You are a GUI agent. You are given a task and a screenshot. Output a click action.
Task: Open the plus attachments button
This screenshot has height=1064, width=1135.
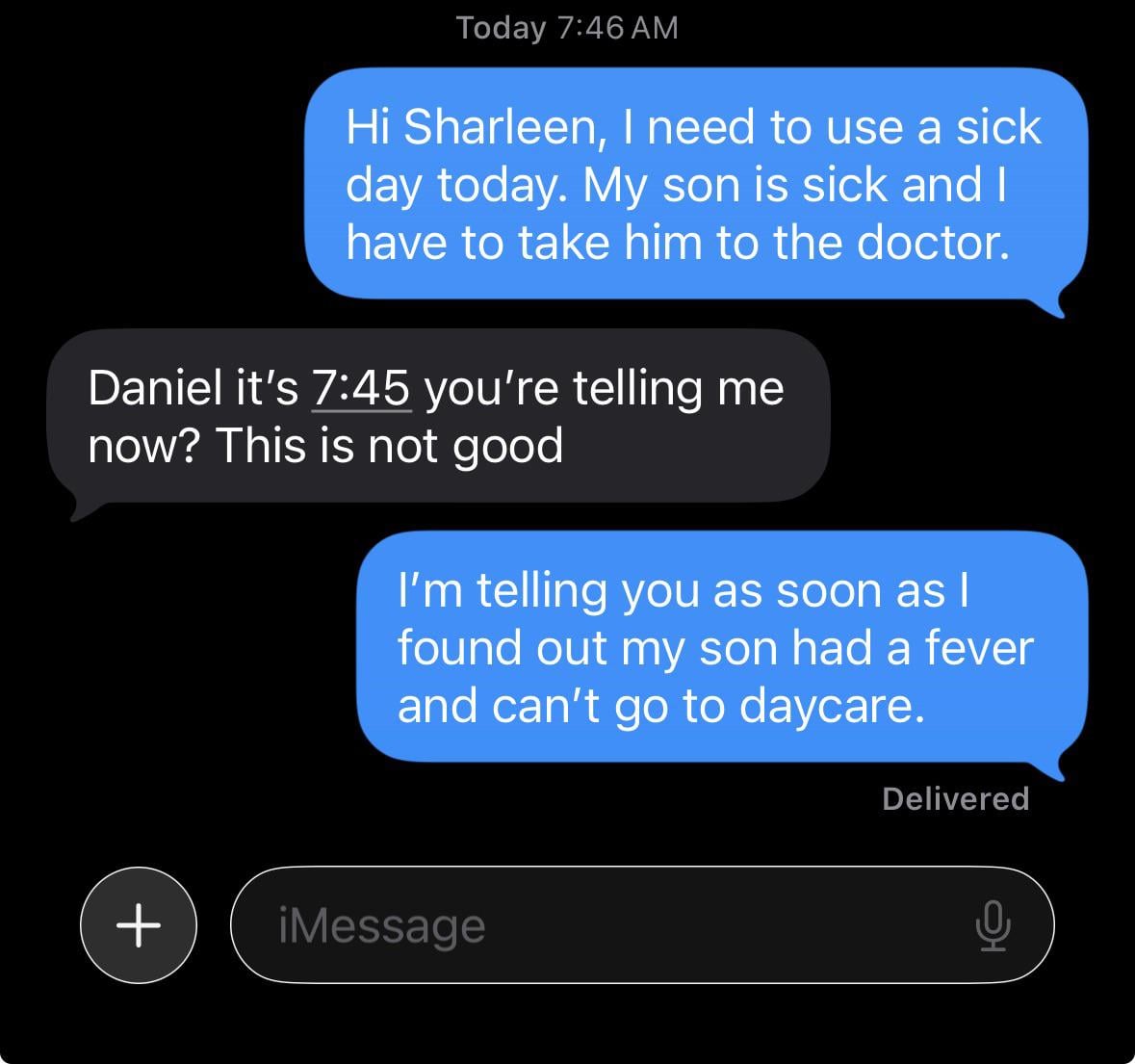[x=139, y=925]
